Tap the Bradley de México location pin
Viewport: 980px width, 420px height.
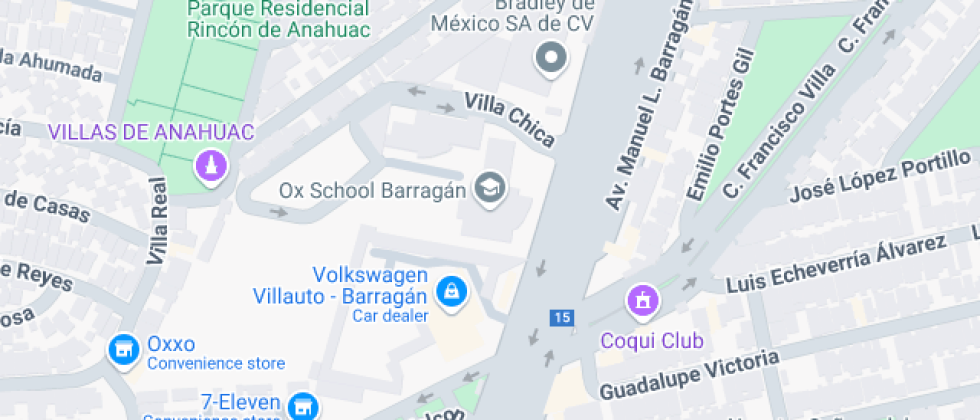[x=551, y=59]
